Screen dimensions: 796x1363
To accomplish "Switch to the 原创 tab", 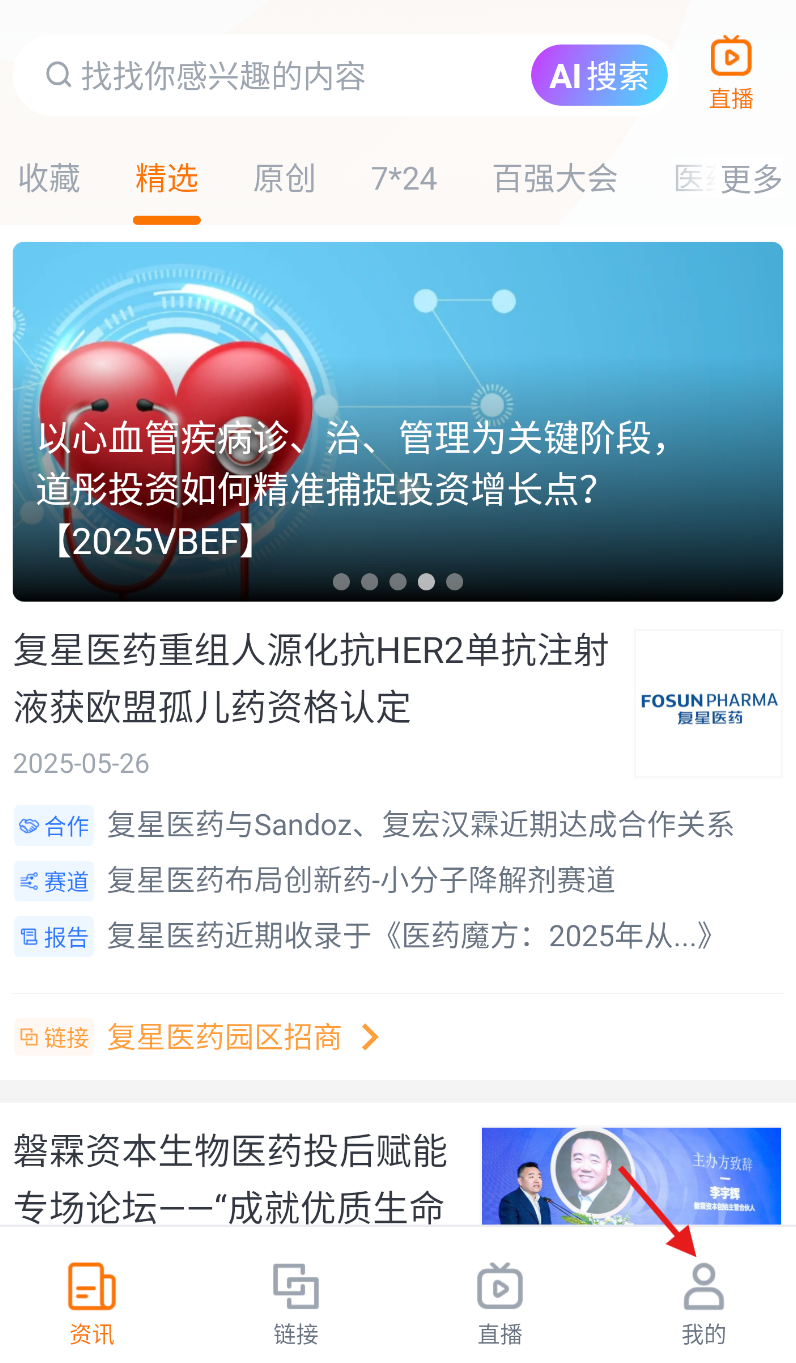I will click(x=284, y=179).
